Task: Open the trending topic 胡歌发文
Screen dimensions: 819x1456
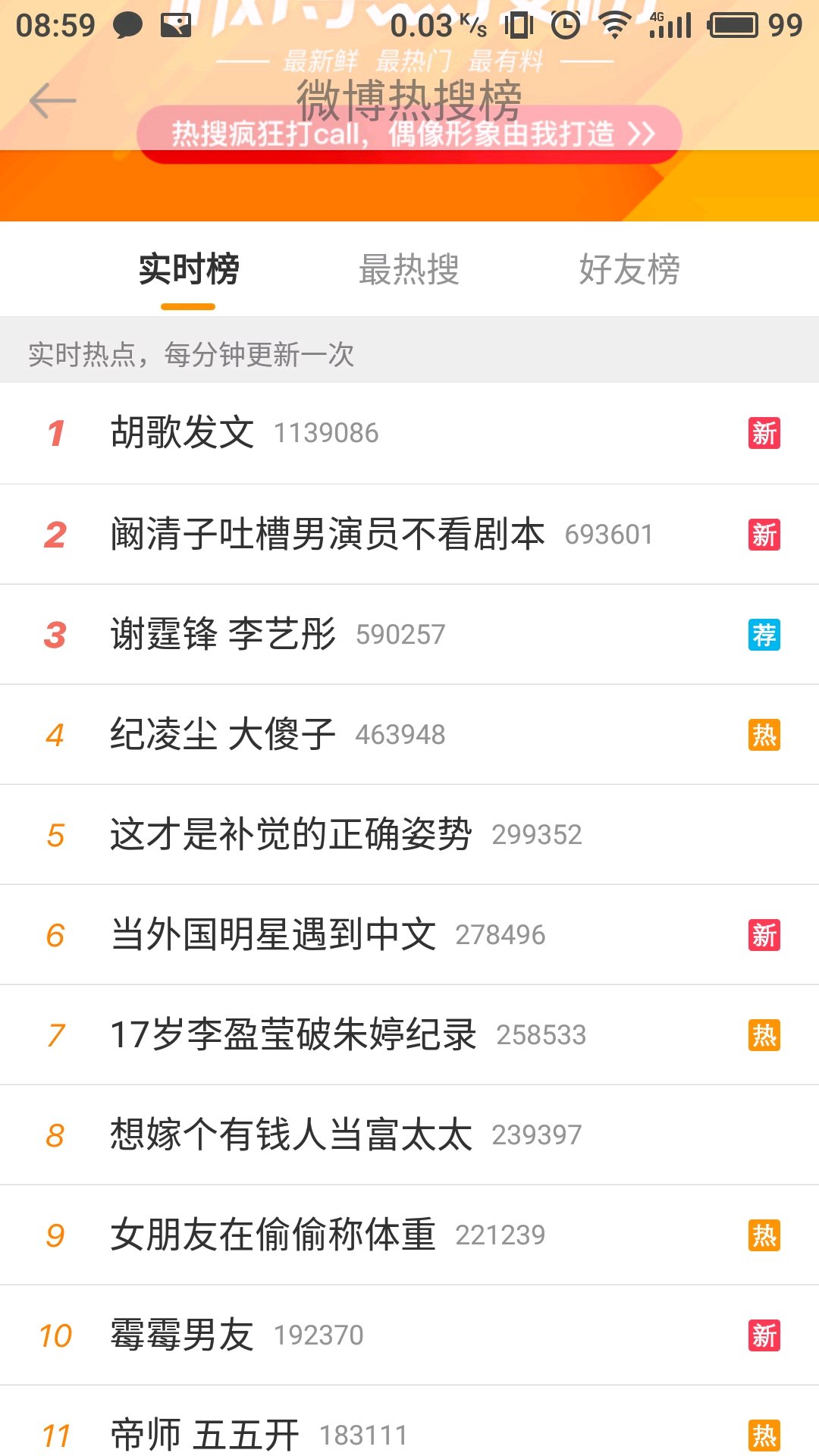Action: 183,433
